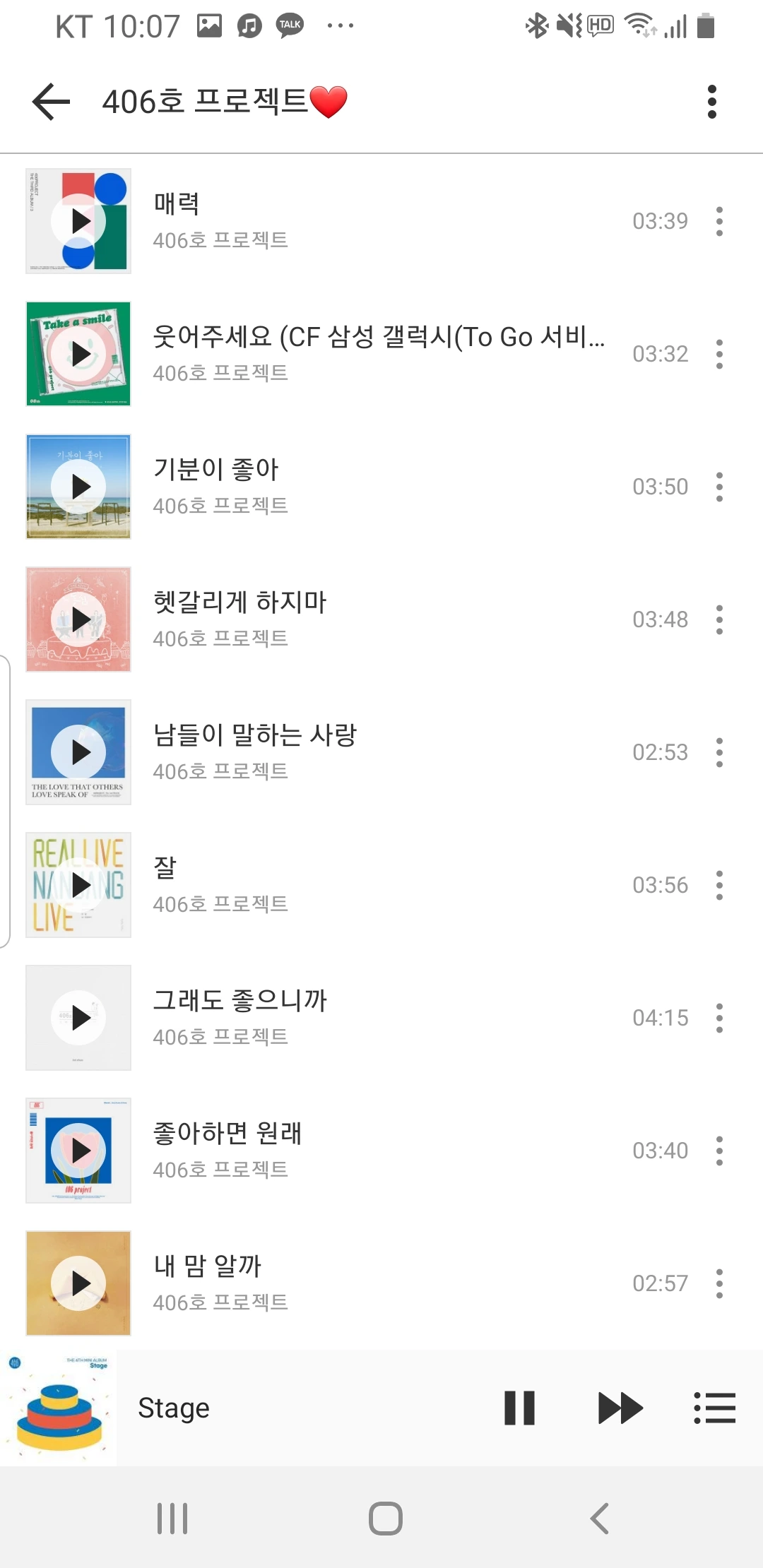Go to the system home screen
The width and height of the screenshot is (763, 1568).
point(385,1518)
